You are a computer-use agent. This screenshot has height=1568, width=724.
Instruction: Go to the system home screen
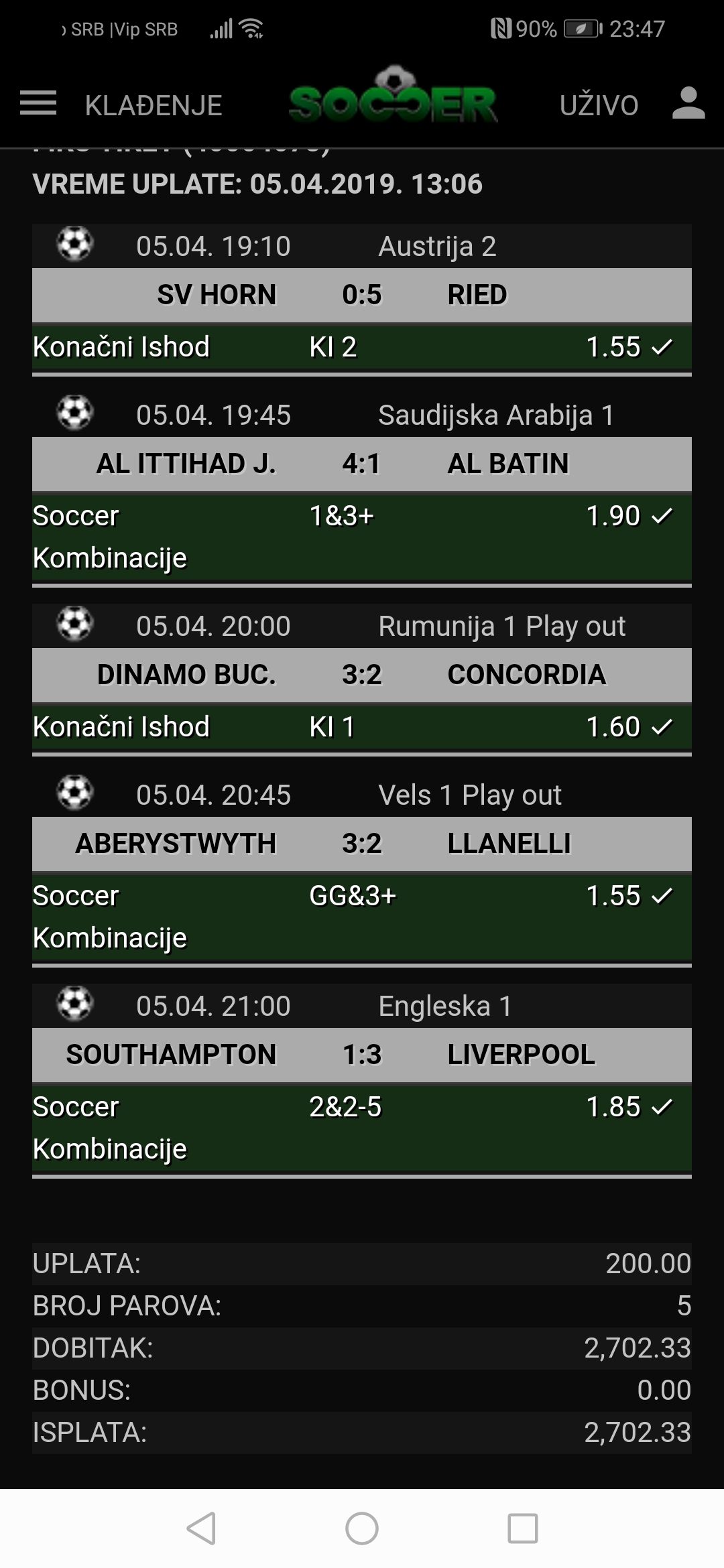click(362, 1528)
